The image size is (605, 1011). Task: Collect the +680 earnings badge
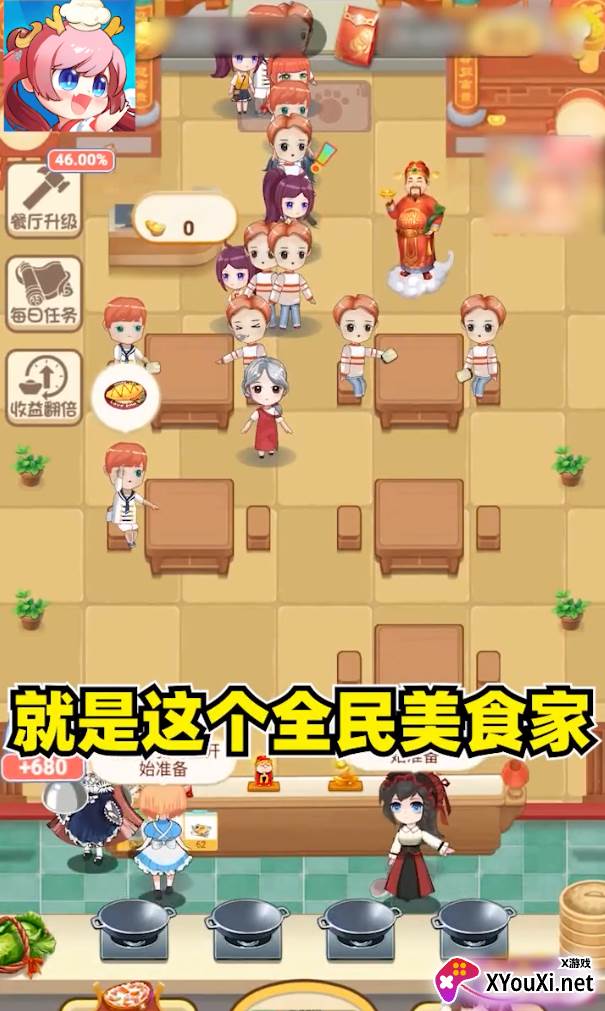click(x=43, y=767)
